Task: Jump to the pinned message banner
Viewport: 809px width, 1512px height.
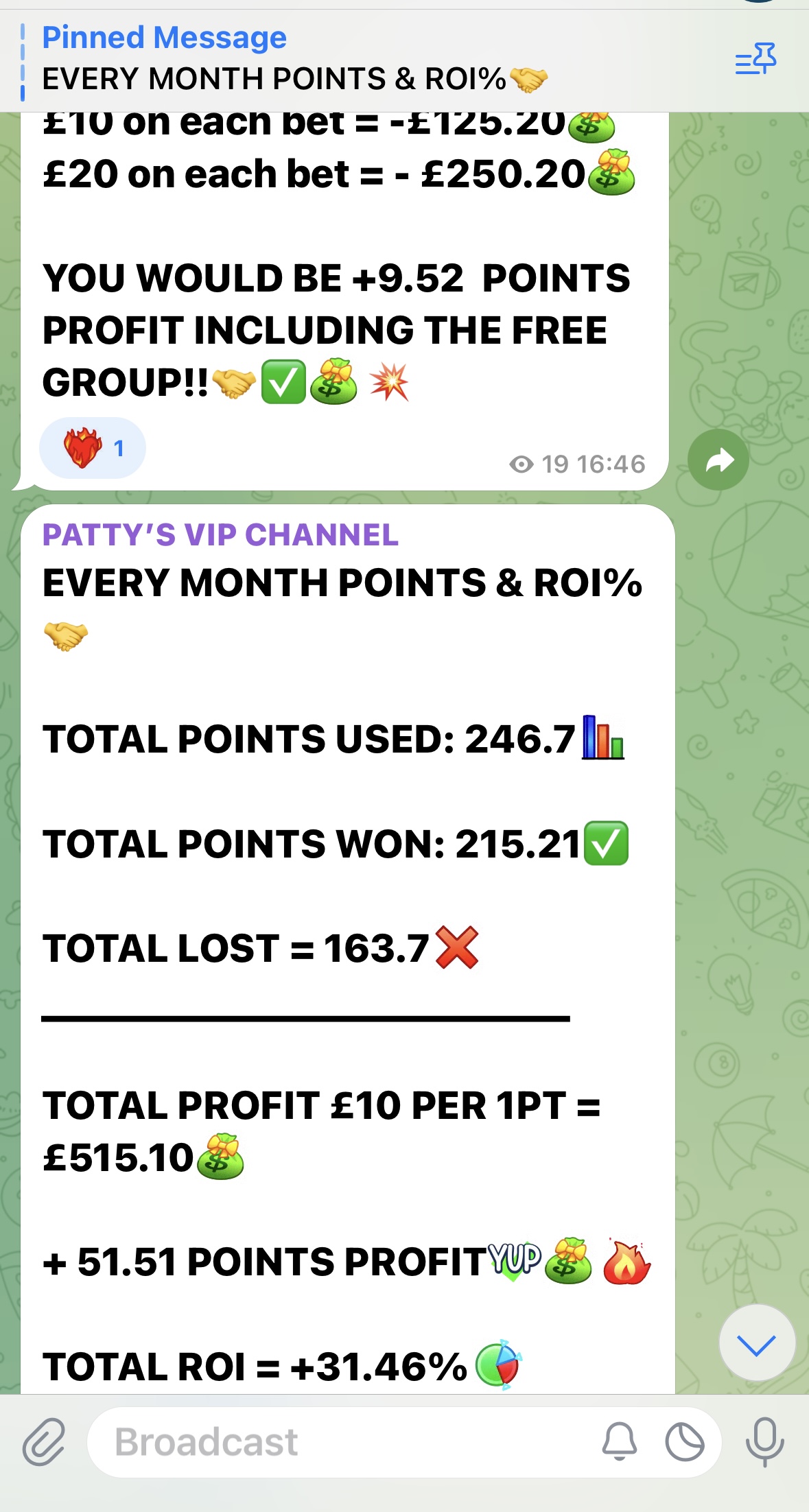Action: coord(295,60)
